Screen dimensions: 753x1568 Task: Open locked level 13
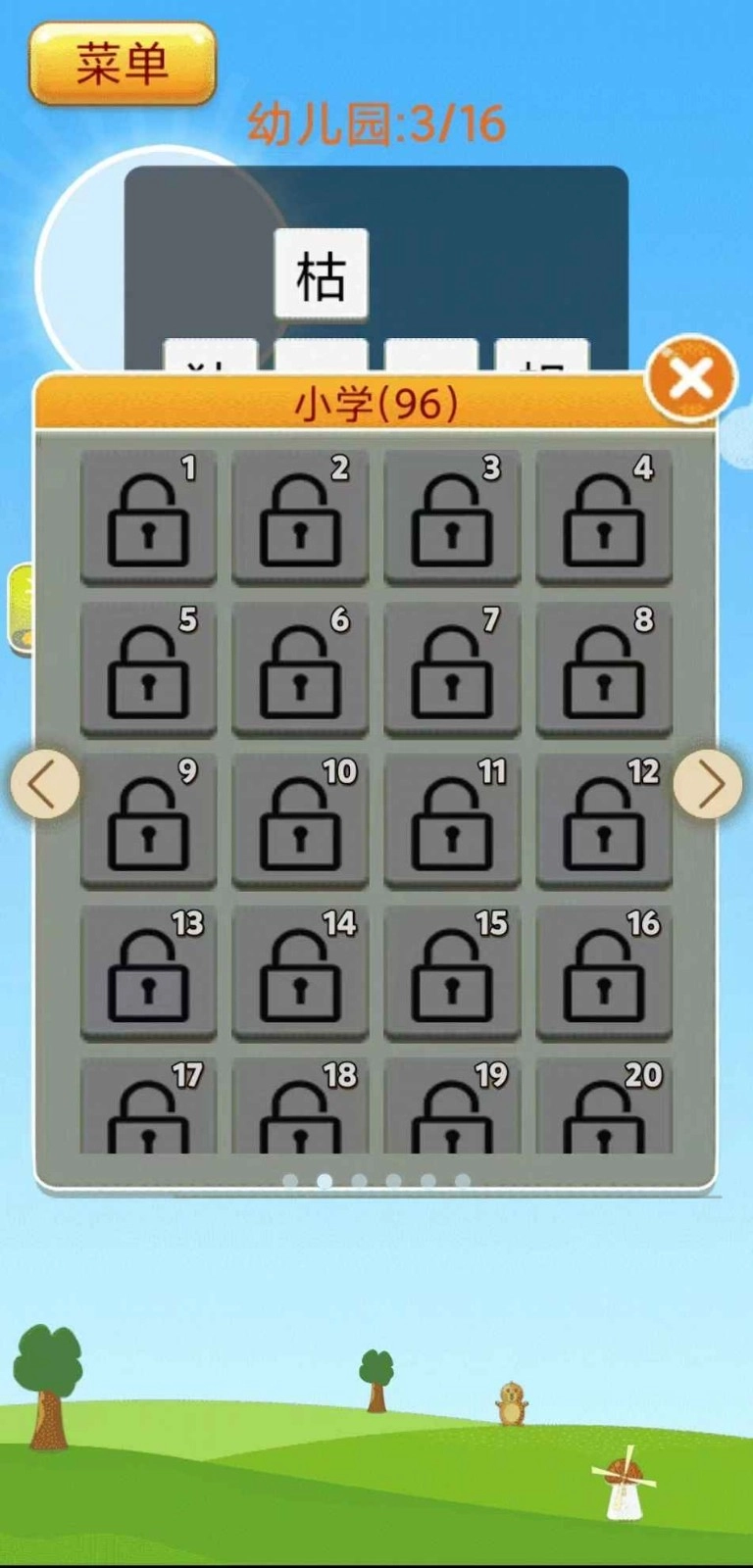tap(148, 973)
